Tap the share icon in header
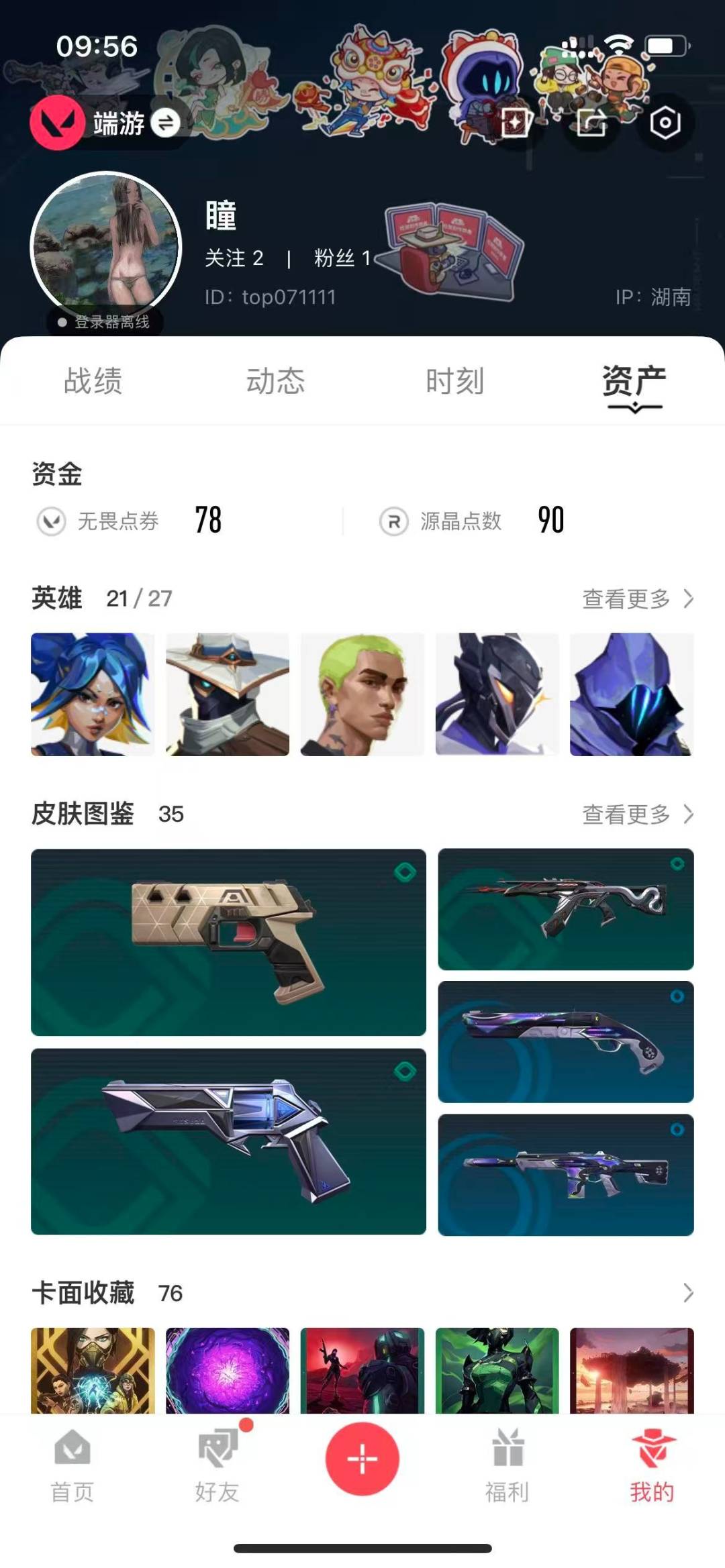The height and width of the screenshot is (1568, 725). click(591, 123)
